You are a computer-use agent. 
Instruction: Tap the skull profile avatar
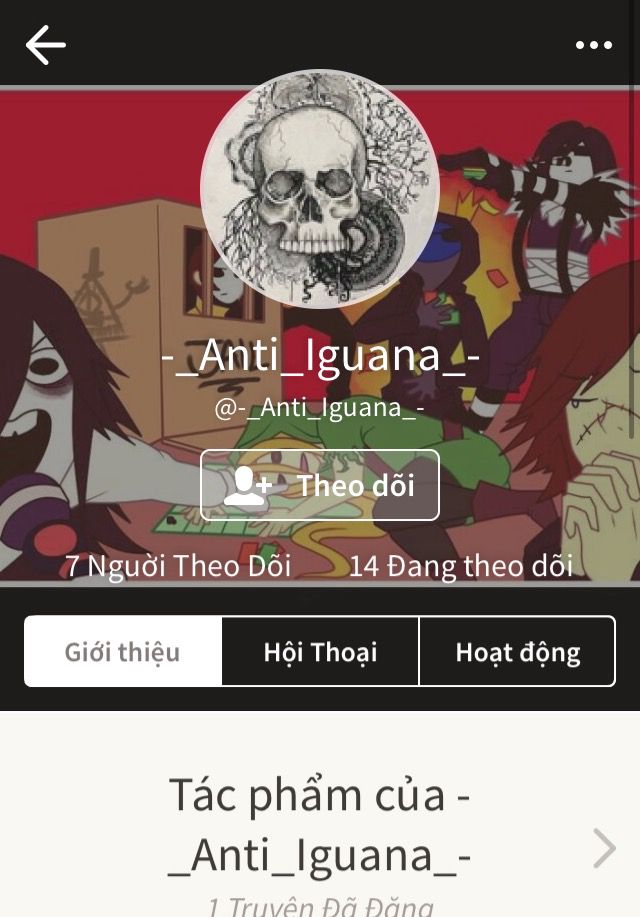[x=320, y=189]
